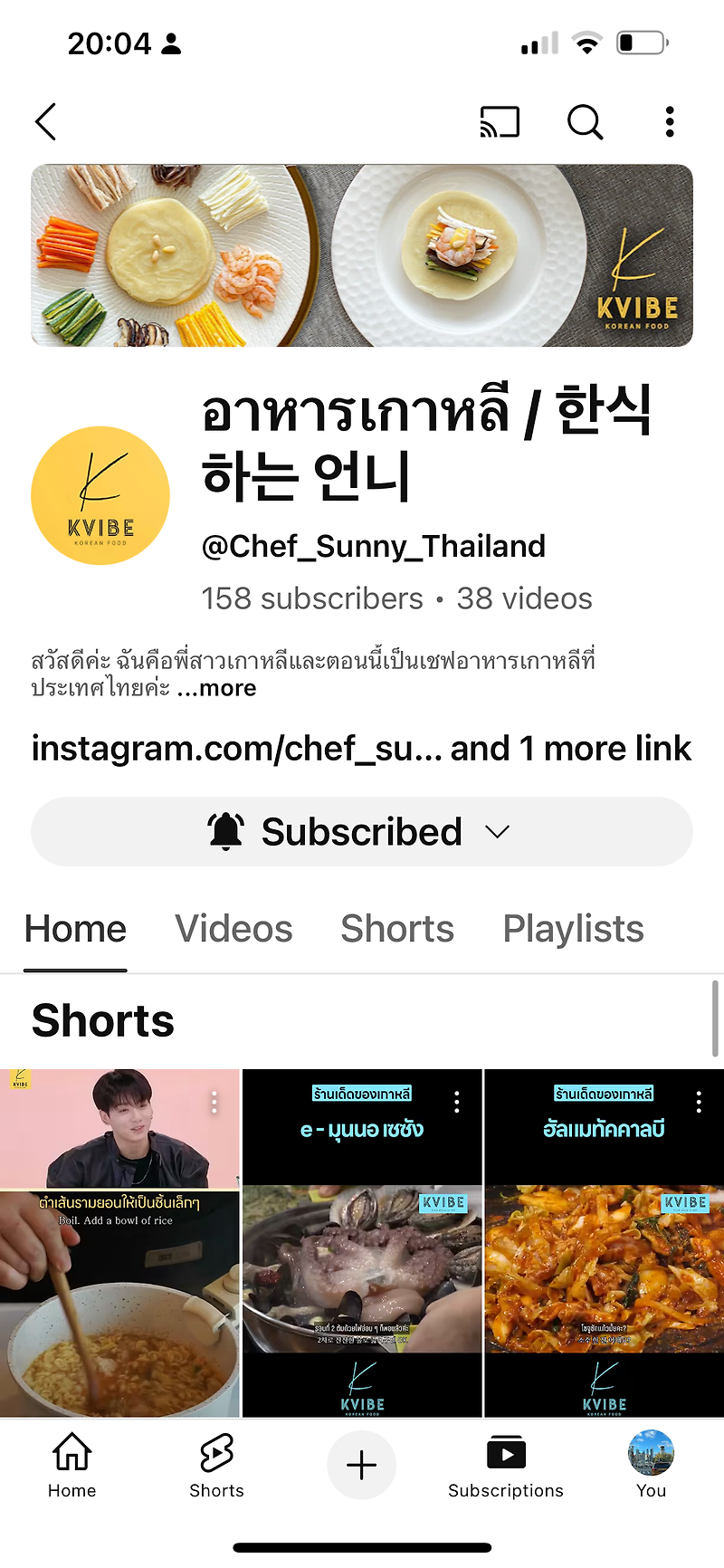This screenshot has height=1568, width=724.
Task: Tap the back arrow to leave channel
Action: point(45,121)
